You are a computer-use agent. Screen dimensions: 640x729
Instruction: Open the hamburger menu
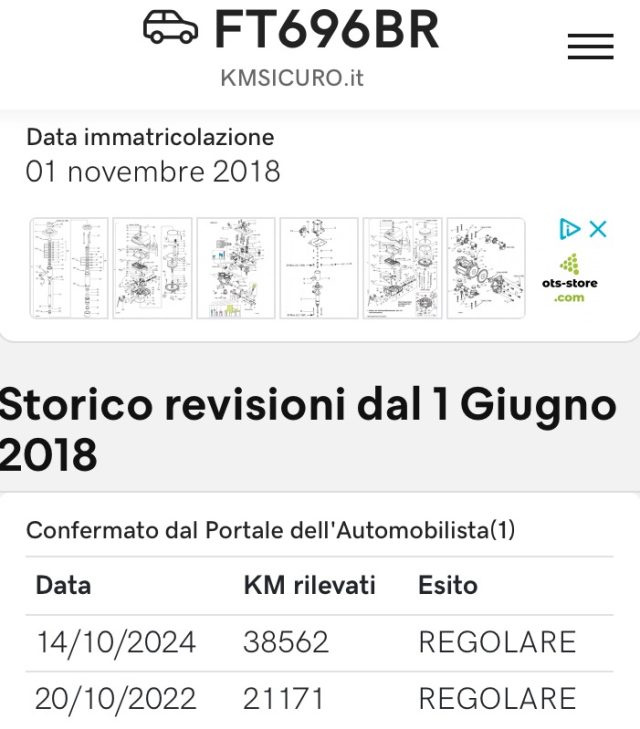click(x=590, y=46)
